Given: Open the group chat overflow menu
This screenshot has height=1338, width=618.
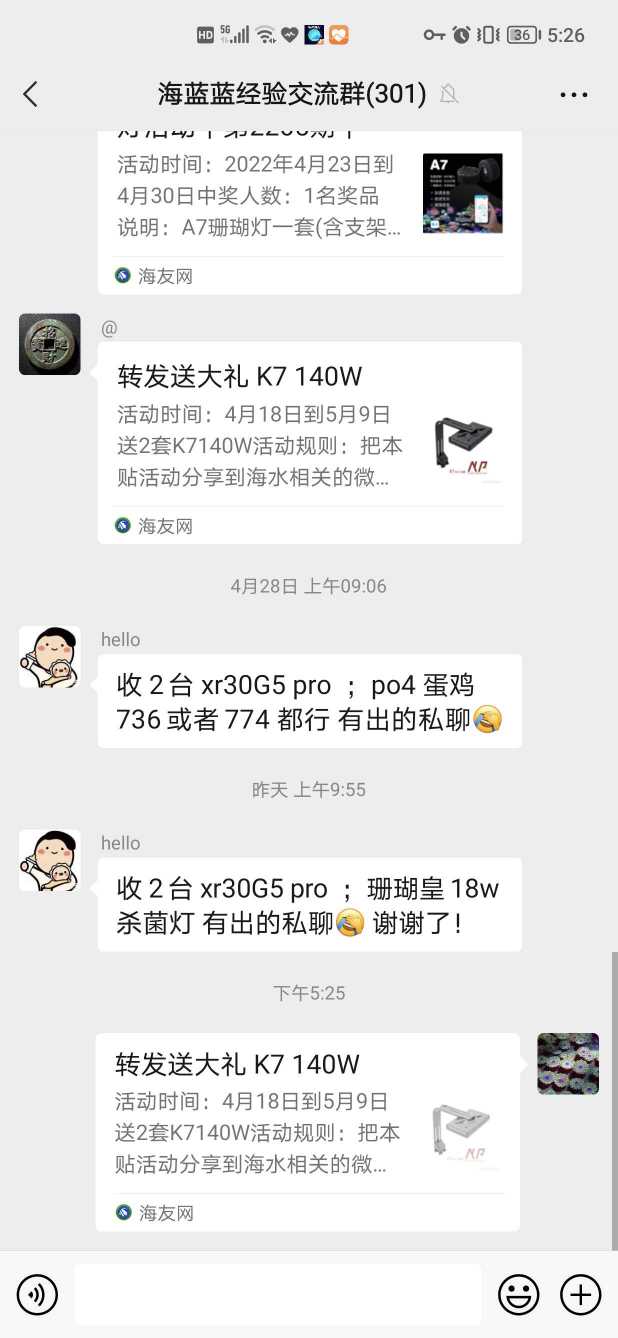Looking at the screenshot, I should tap(573, 95).
